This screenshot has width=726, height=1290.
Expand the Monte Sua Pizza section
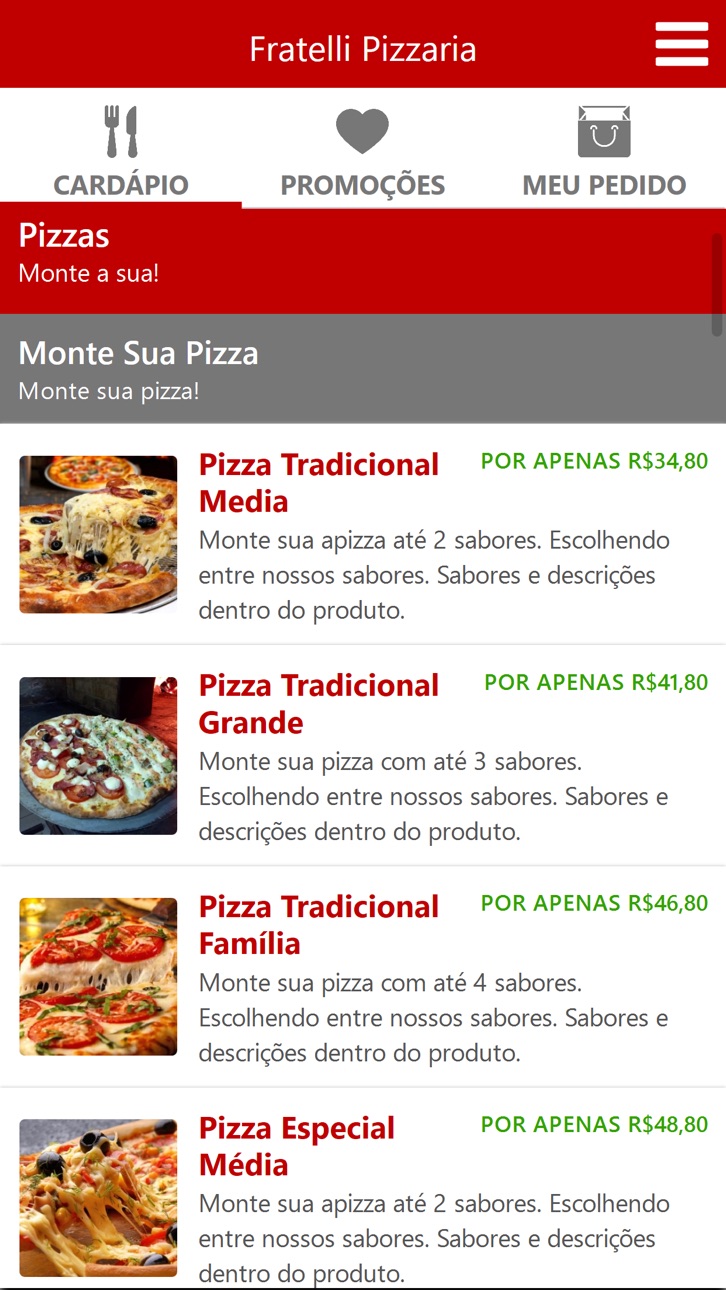pos(363,368)
